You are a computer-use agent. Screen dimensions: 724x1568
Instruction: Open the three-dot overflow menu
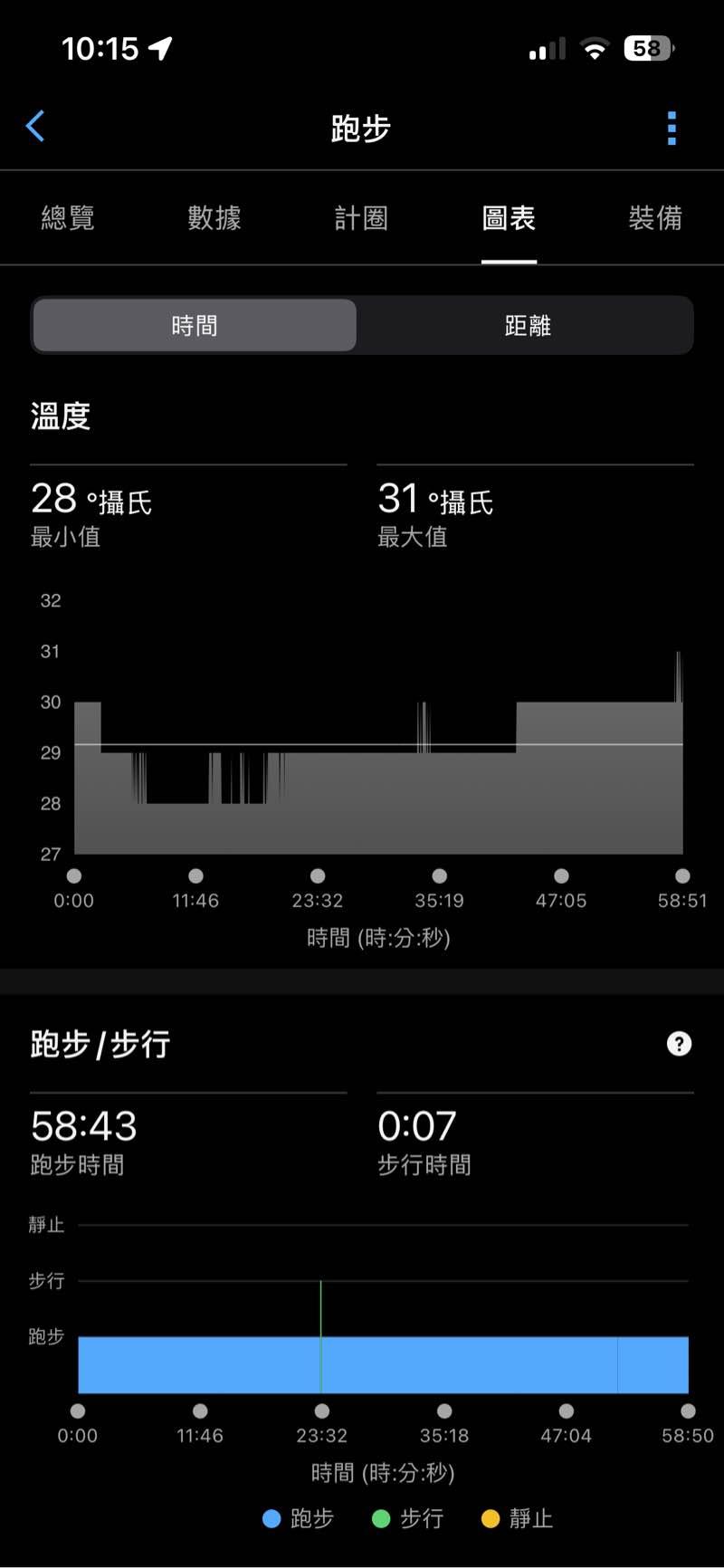[672, 129]
